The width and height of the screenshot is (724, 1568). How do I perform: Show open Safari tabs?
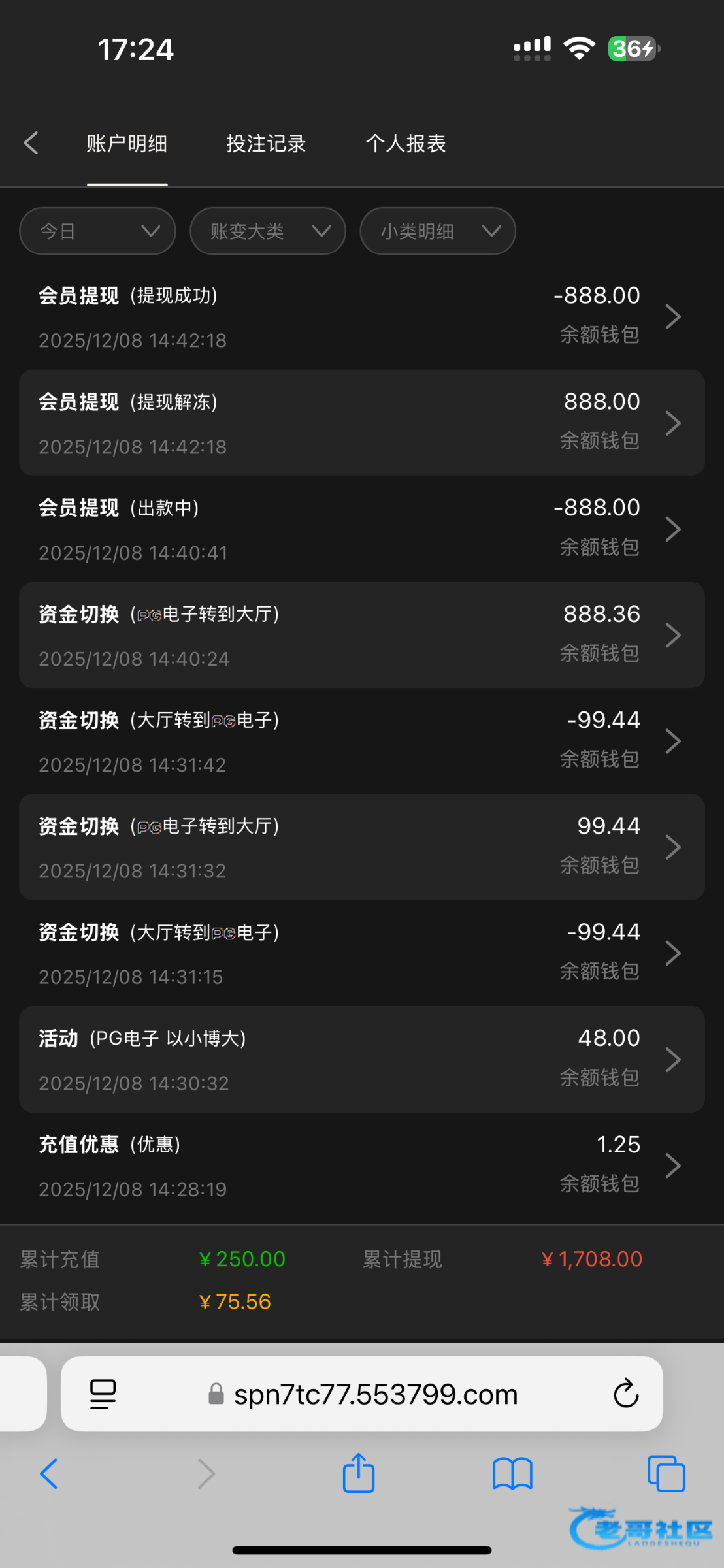(666, 1473)
